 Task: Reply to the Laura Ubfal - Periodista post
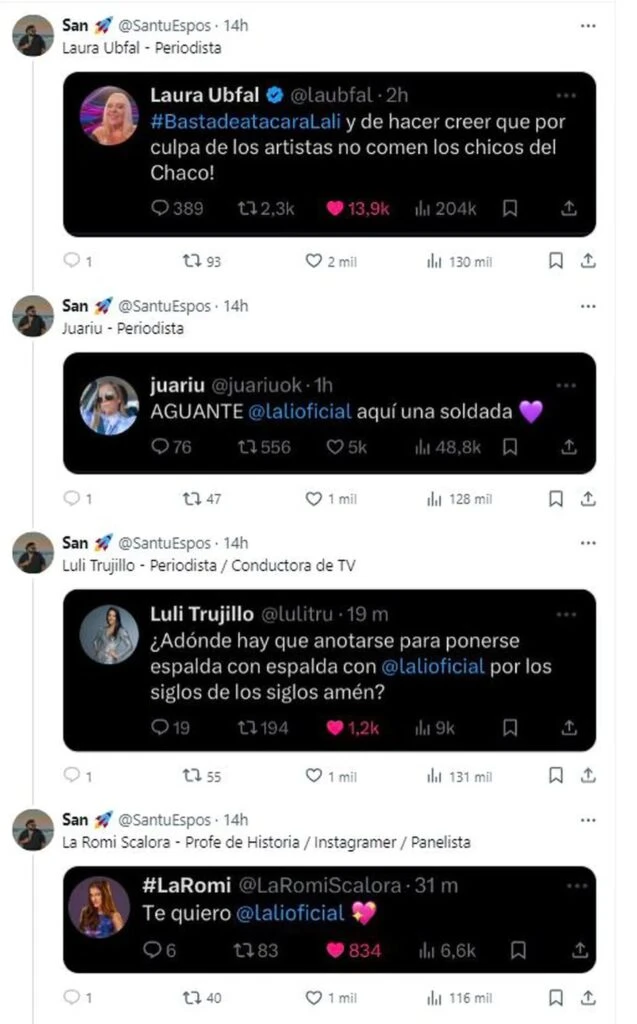(x=71, y=260)
